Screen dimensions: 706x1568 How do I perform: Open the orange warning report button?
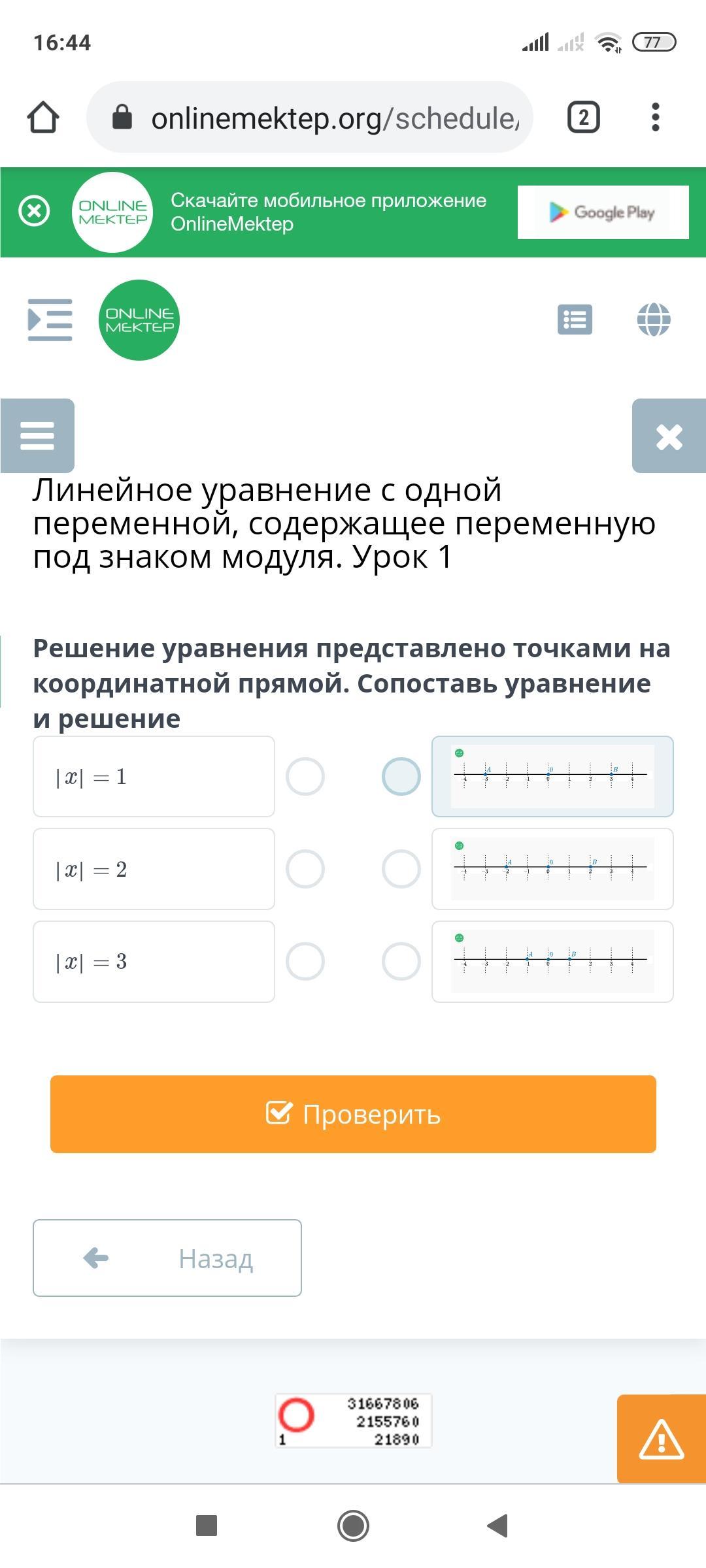click(662, 1439)
